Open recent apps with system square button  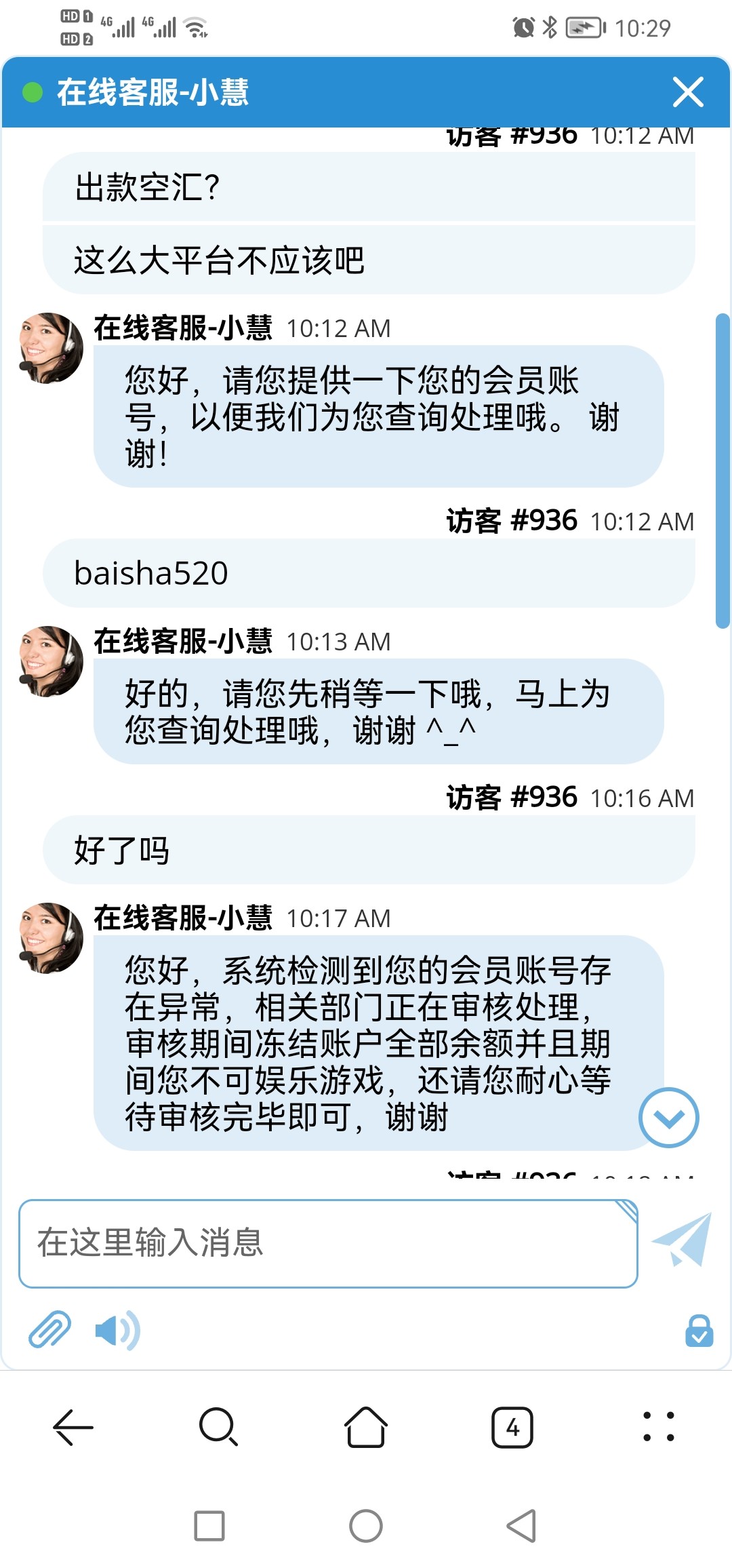209,1526
